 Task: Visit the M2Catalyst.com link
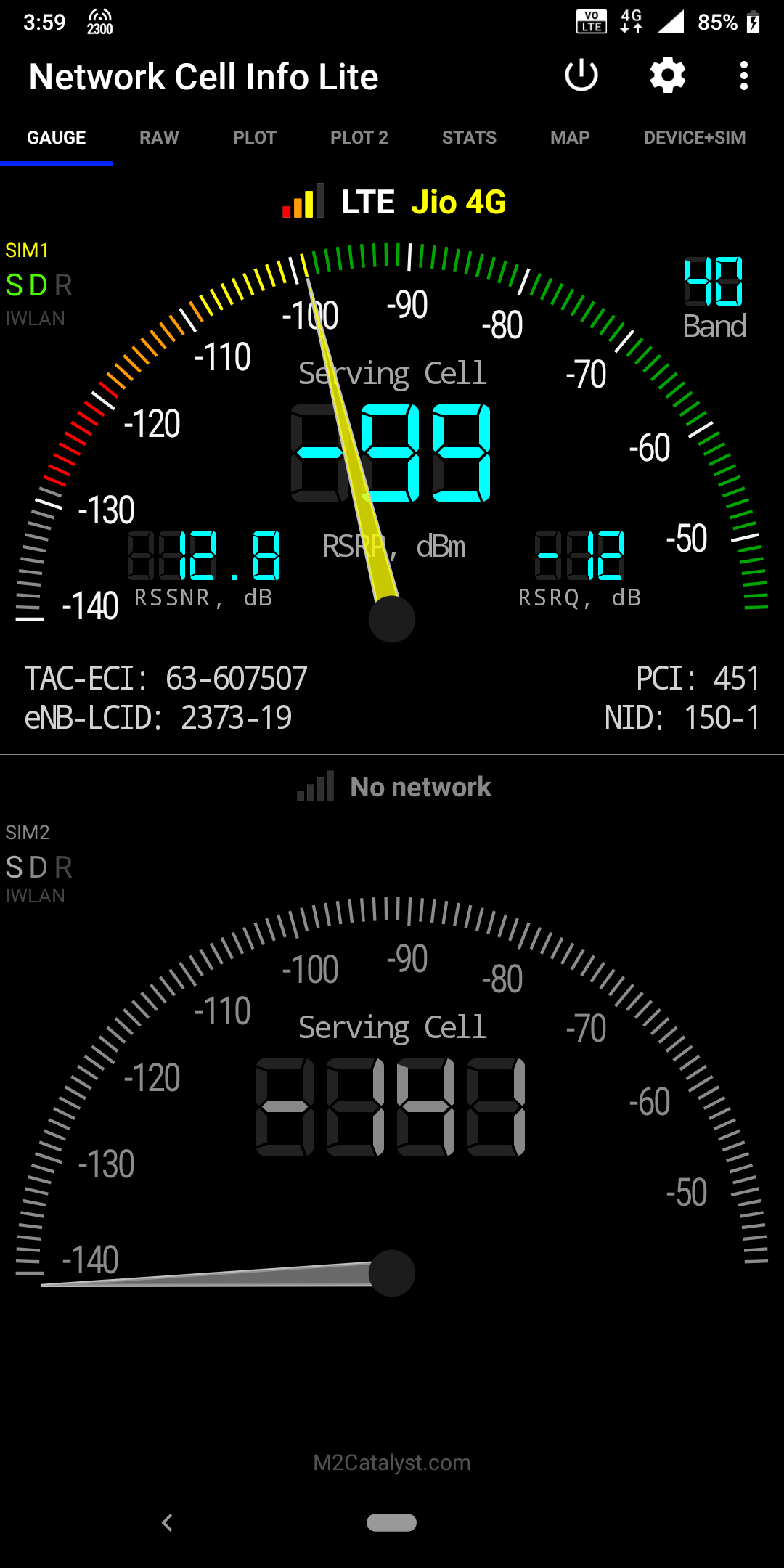392,1463
